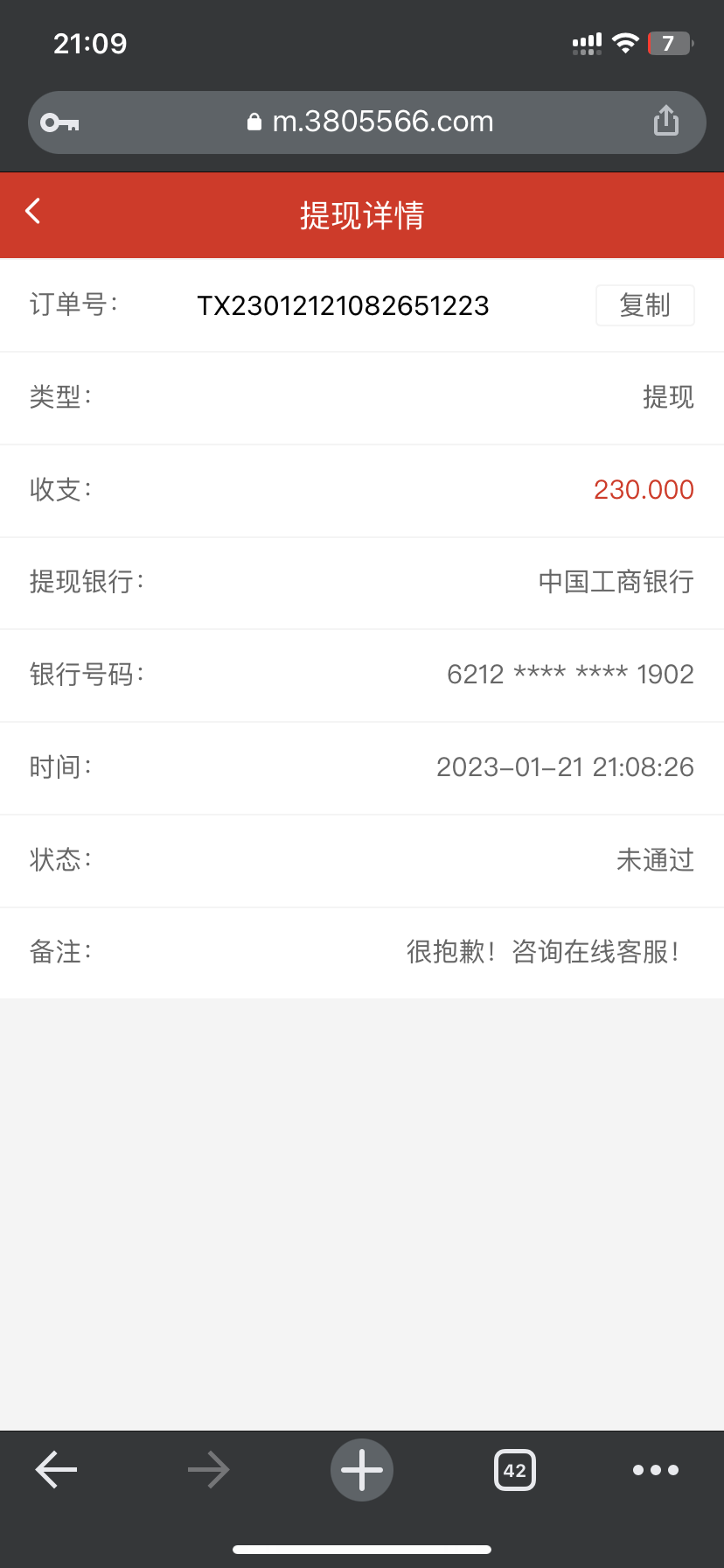Open the key icon in the address bar
This screenshot has width=724, height=1568.
pos(59,122)
